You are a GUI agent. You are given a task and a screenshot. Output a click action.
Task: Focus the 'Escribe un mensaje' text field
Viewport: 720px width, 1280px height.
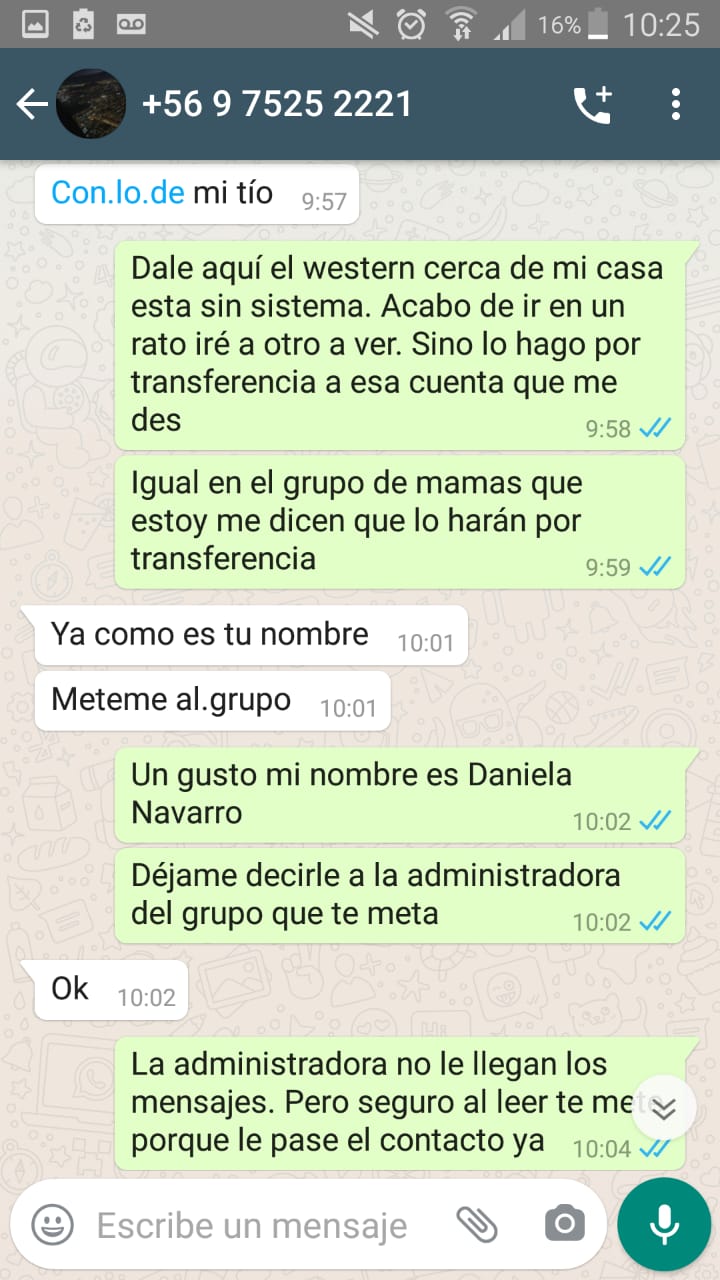click(x=252, y=1225)
